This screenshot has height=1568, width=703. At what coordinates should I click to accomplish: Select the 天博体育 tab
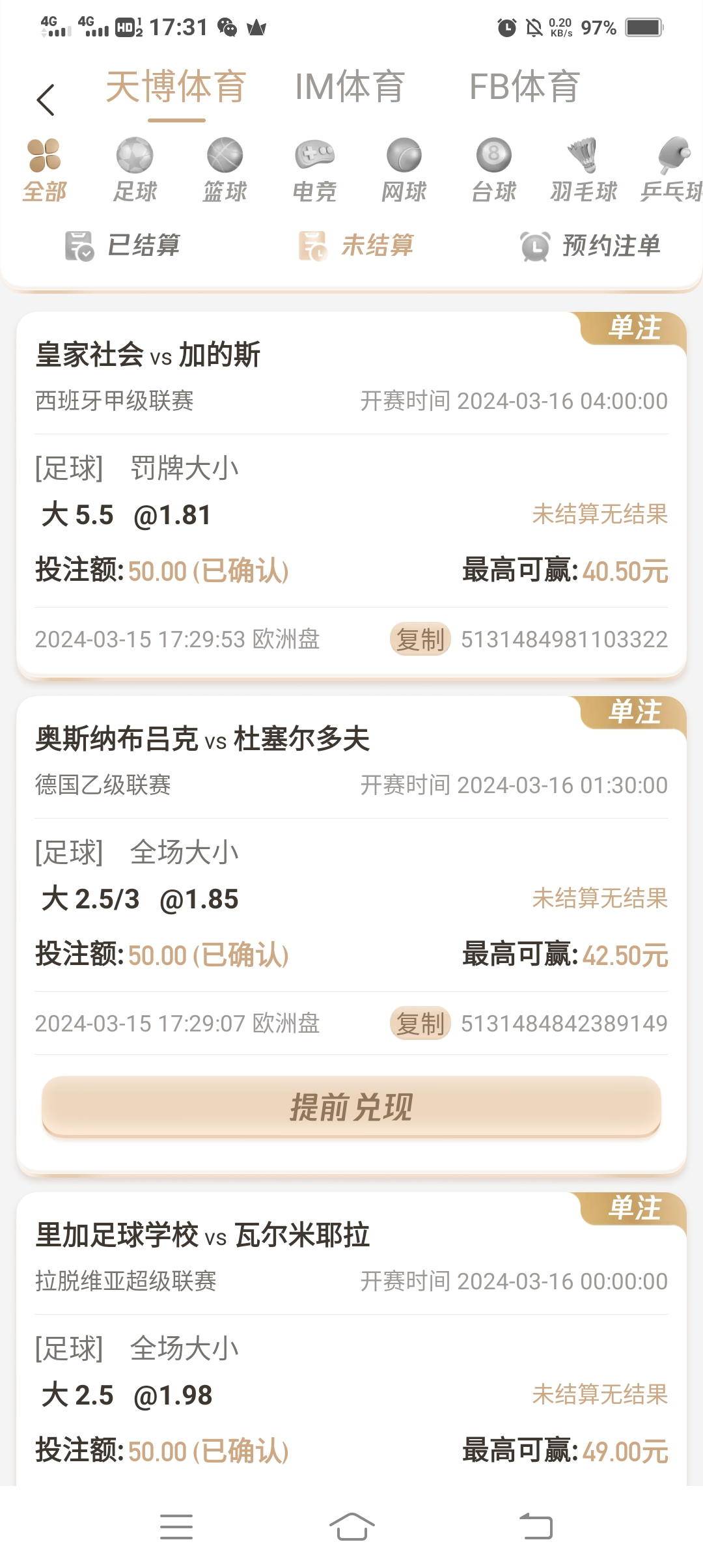click(176, 87)
